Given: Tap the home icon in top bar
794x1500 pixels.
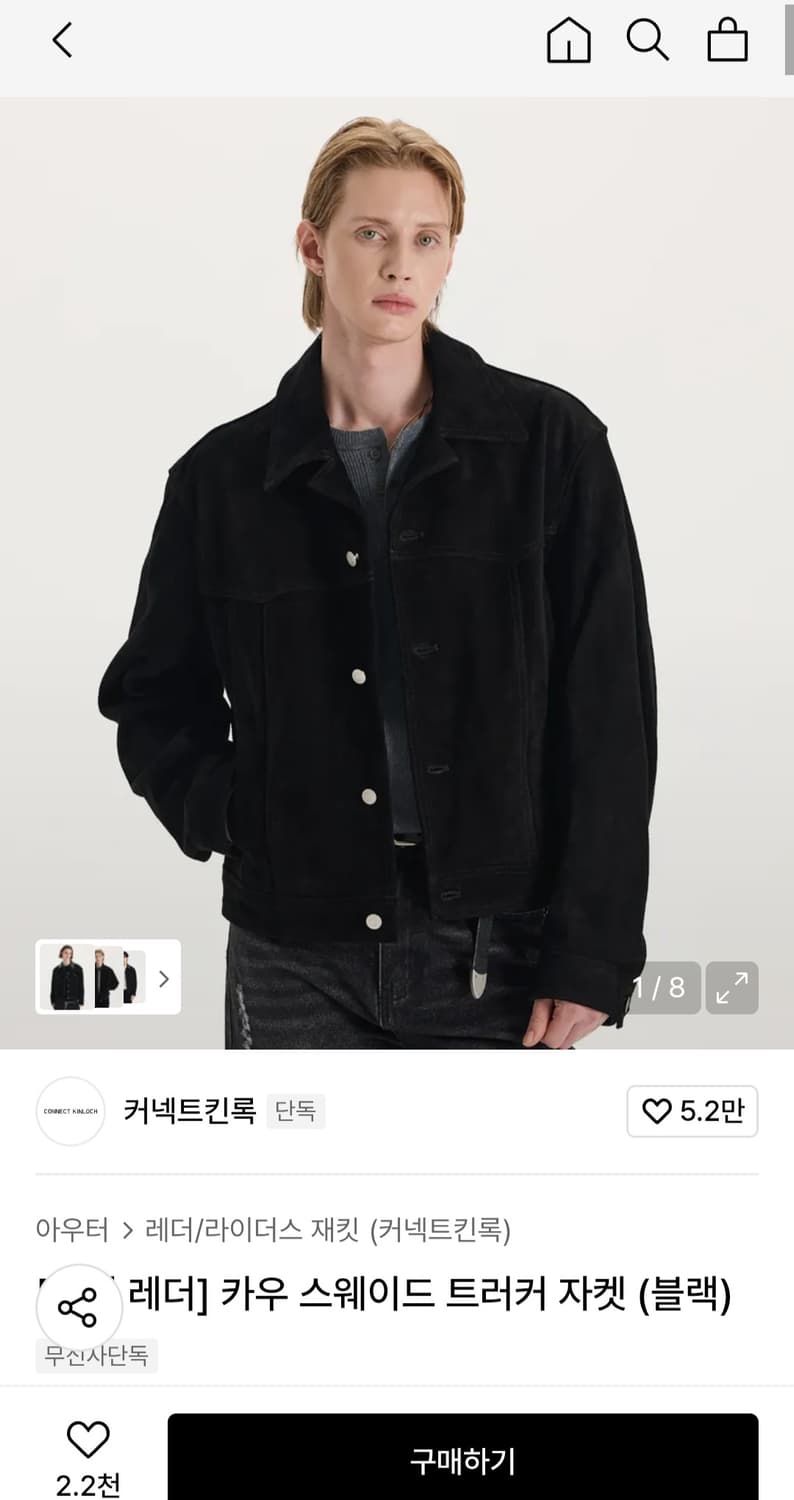Looking at the screenshot, I should (x=568, y=41).
